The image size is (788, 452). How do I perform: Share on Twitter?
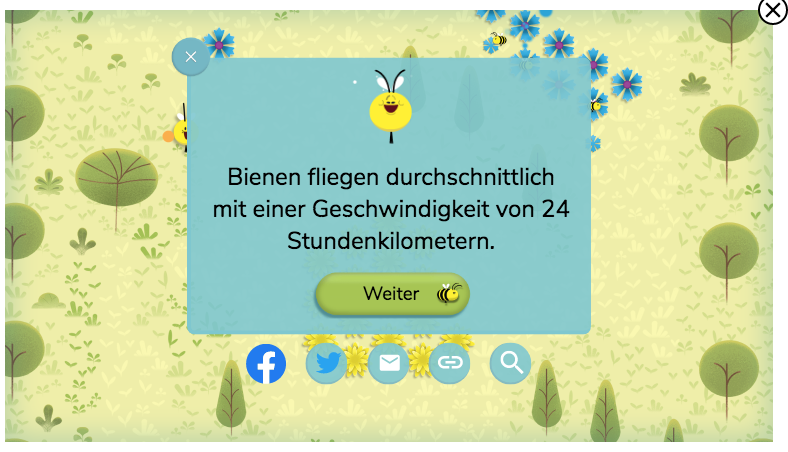click(x=326, y=363)
